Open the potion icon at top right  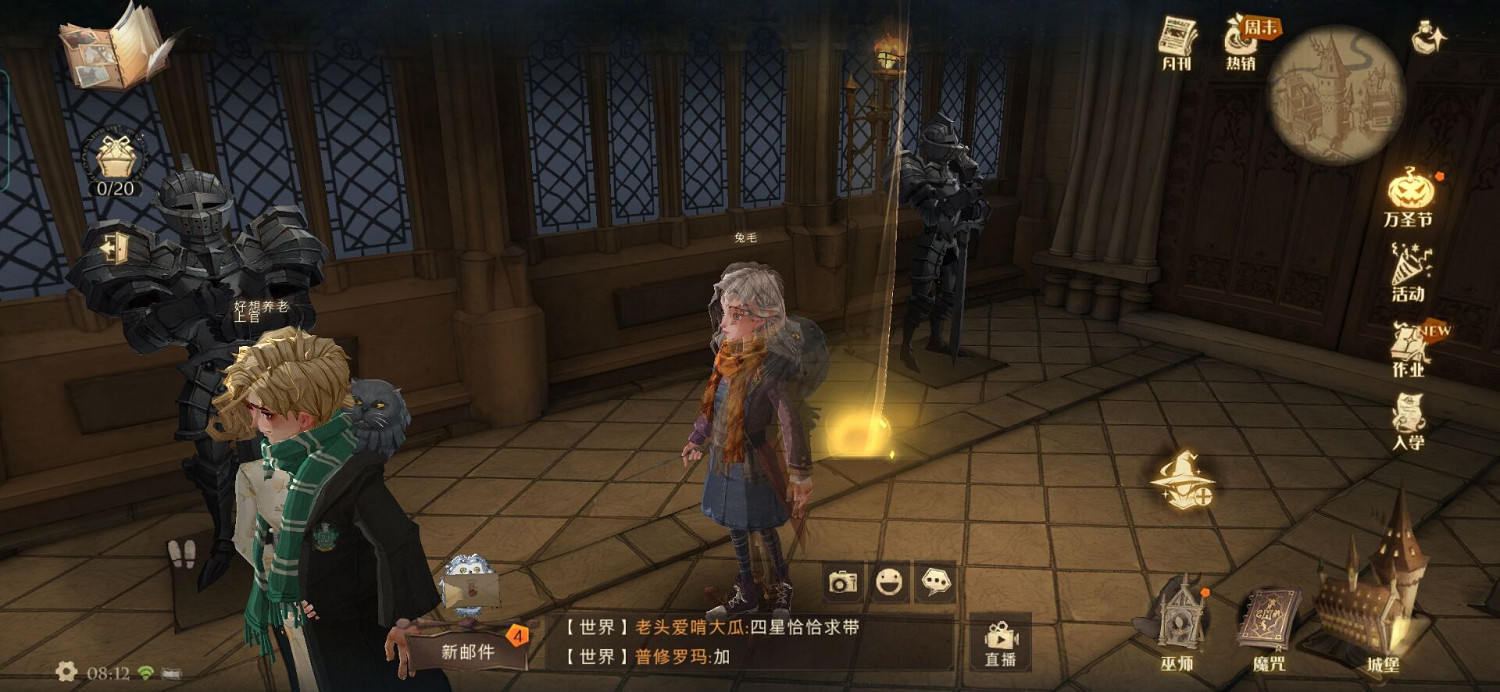click(x=1429, y=39)
